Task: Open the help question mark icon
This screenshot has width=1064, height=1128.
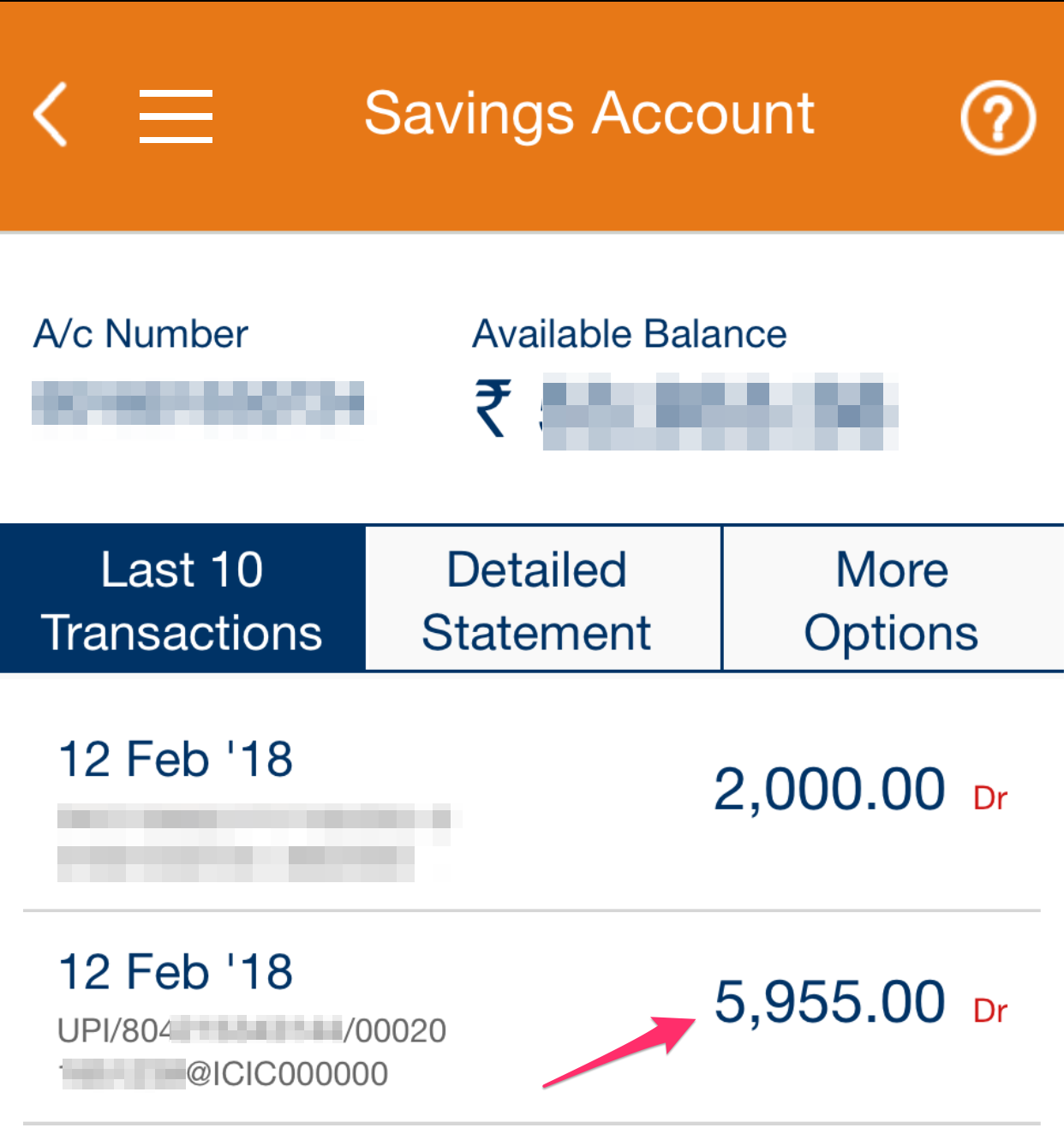Action: (997, 117)
